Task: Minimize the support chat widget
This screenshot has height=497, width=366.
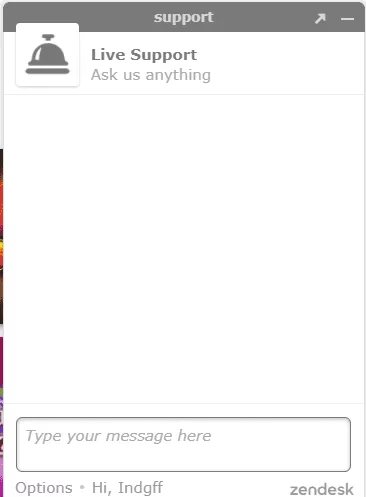Action: (347, 19)
